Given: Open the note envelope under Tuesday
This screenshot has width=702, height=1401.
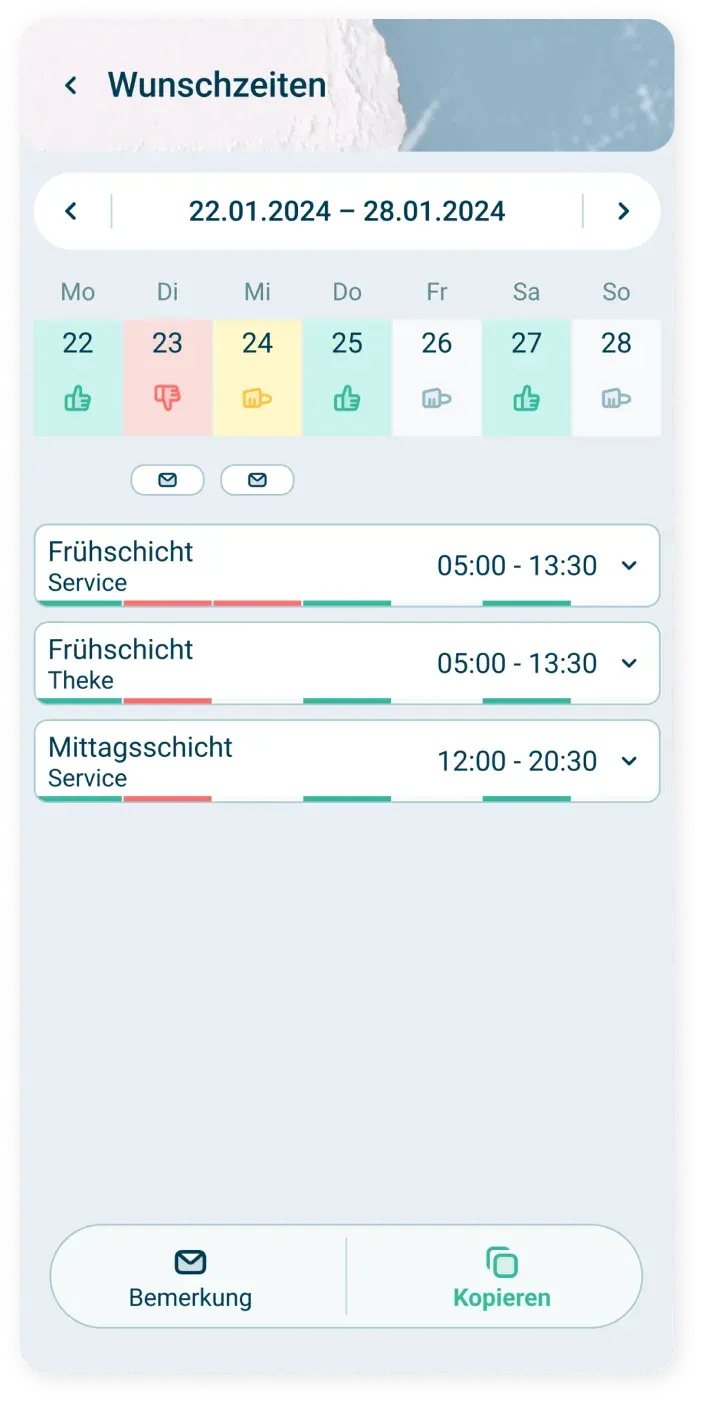Looking at the screenshot, I should coord(167,480).
